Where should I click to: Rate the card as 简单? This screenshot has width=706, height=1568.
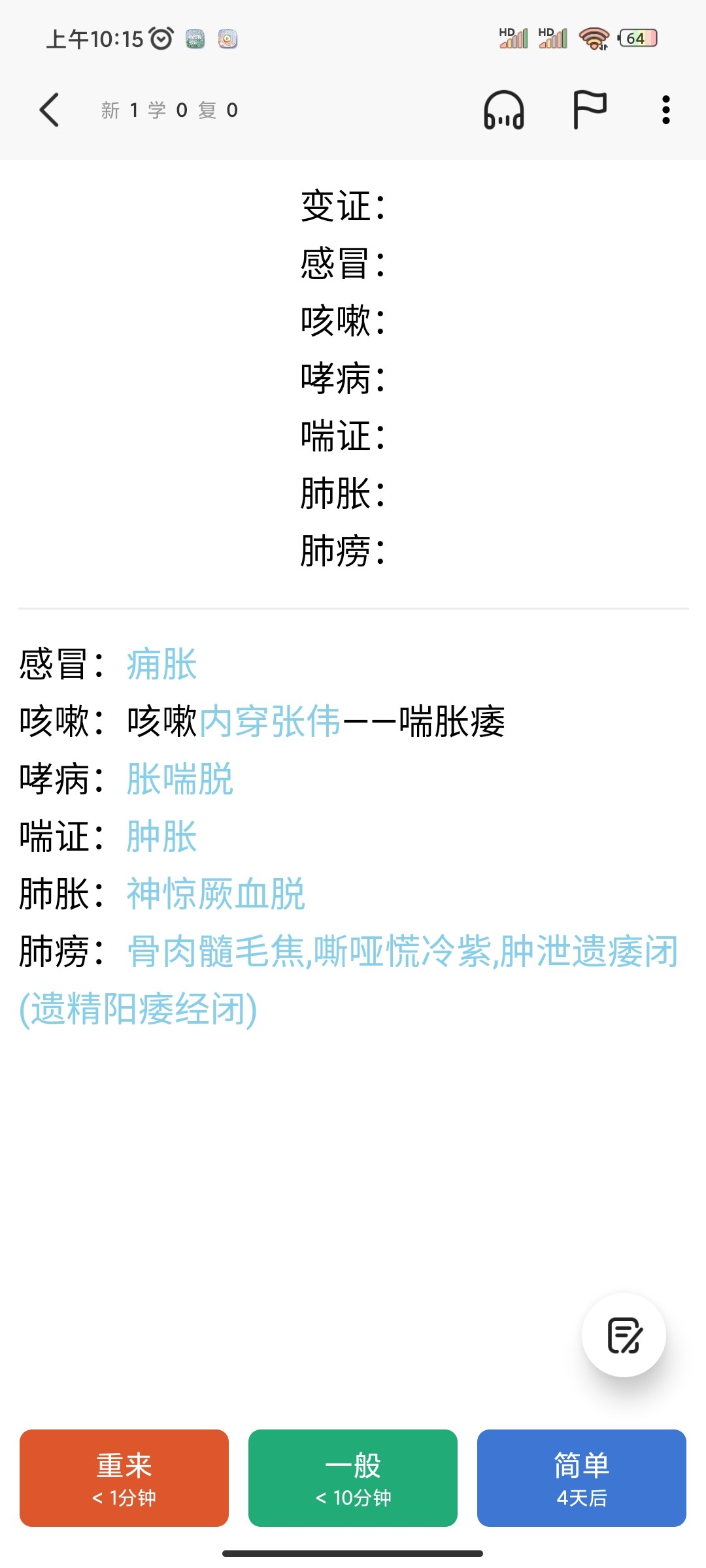582,1478
